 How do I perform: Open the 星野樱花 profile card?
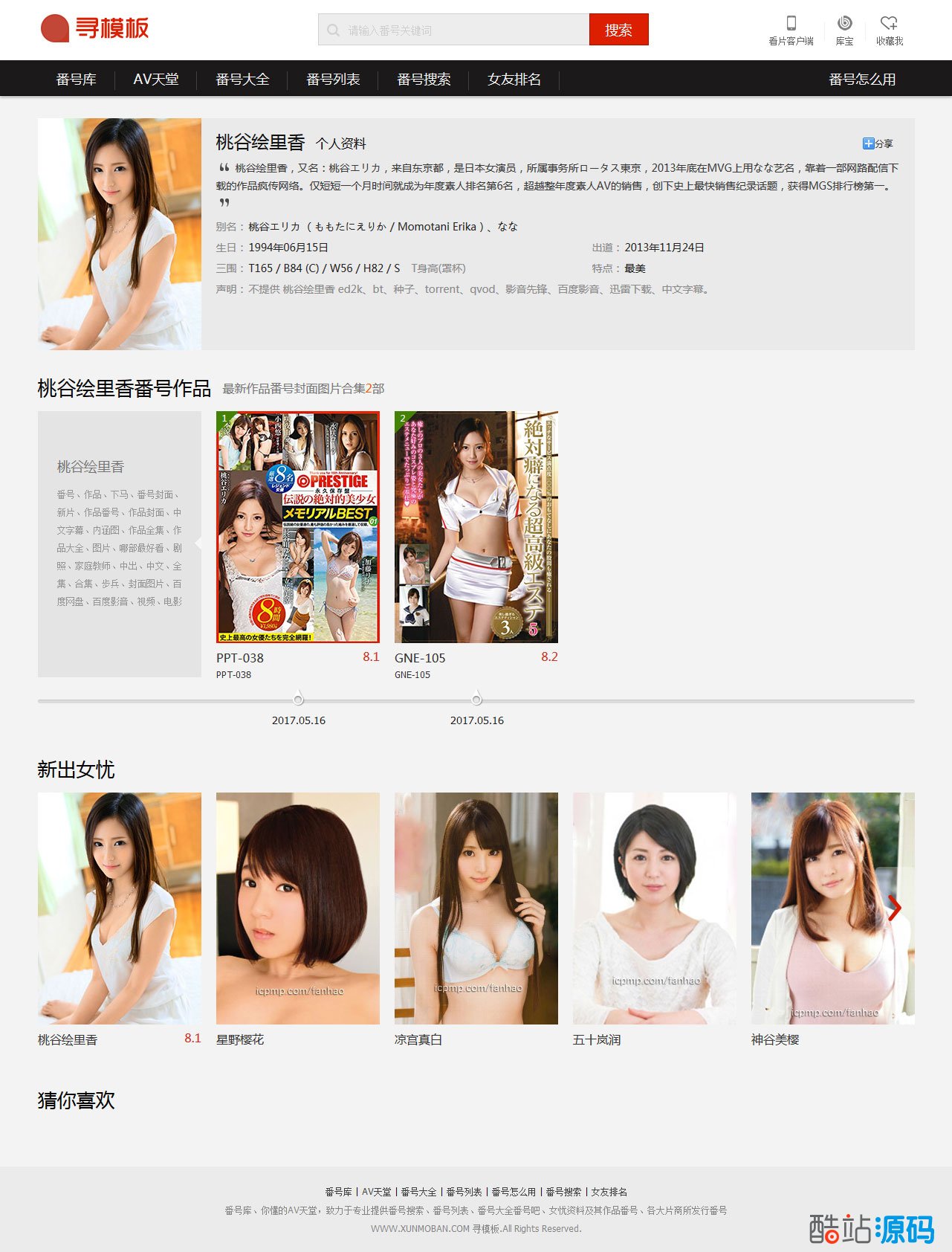click(x=298, y=909)
